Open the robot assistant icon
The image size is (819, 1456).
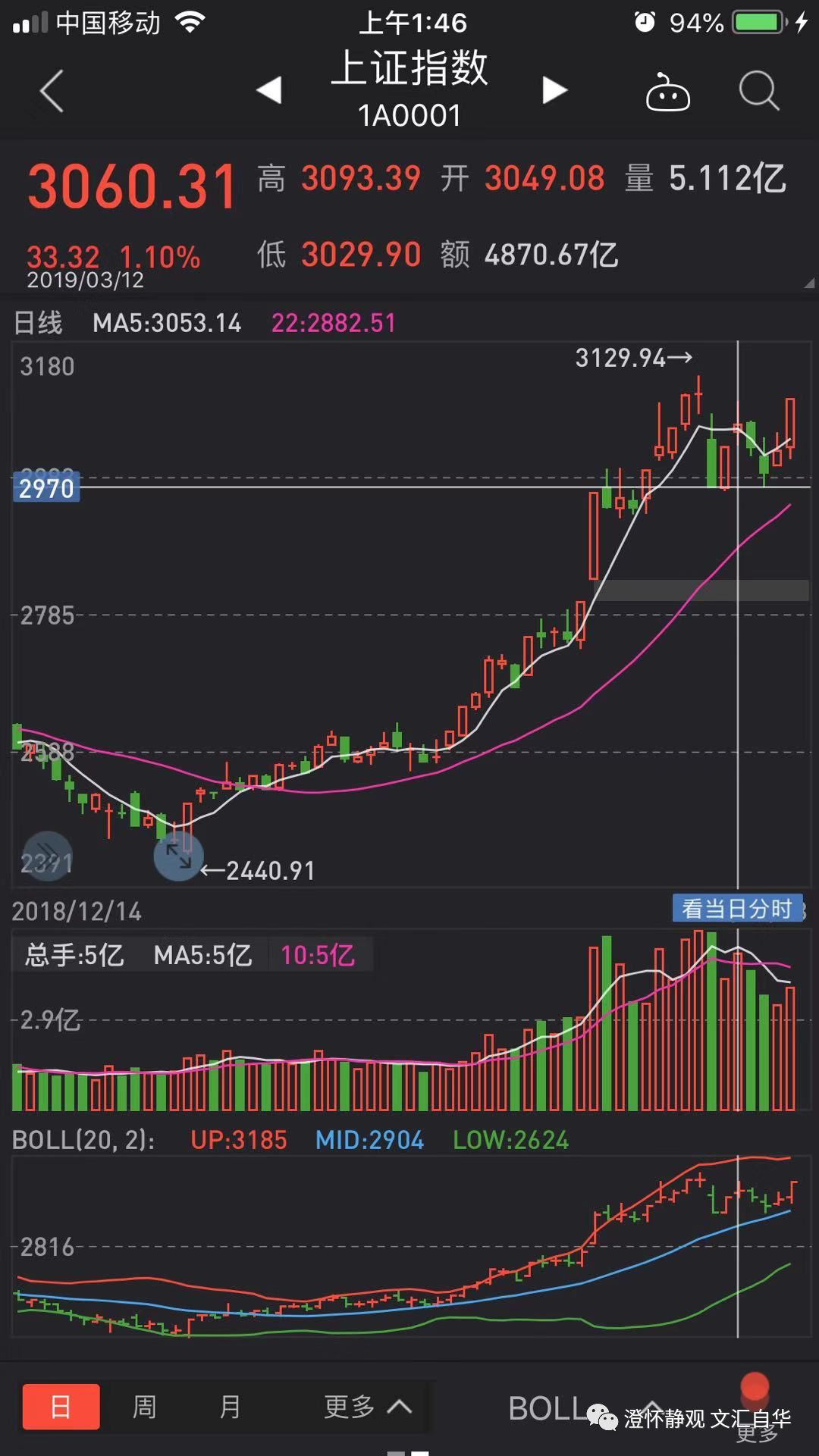point(667,92)
